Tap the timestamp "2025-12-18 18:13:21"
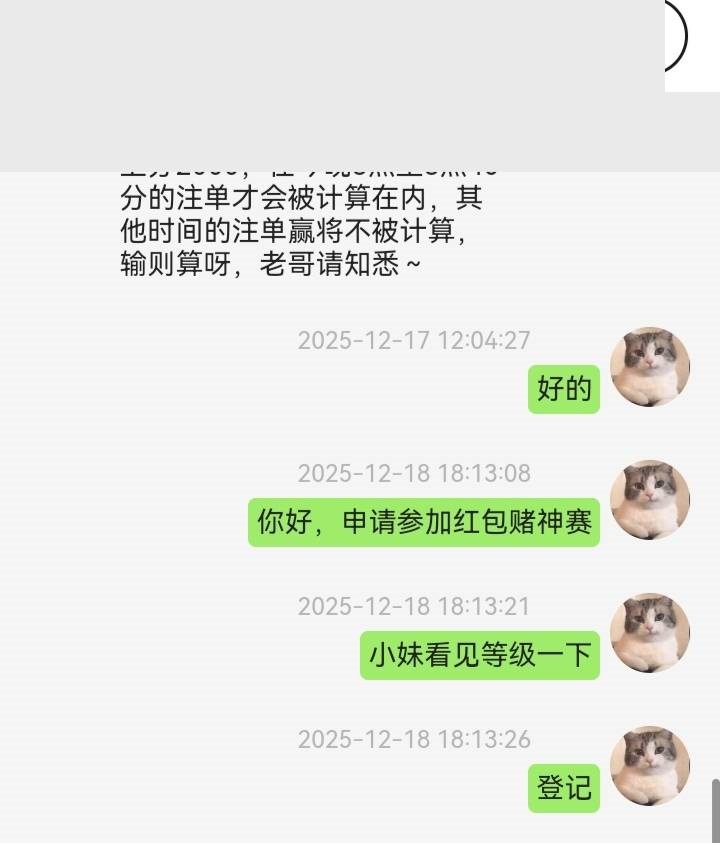 click(414, 607)
